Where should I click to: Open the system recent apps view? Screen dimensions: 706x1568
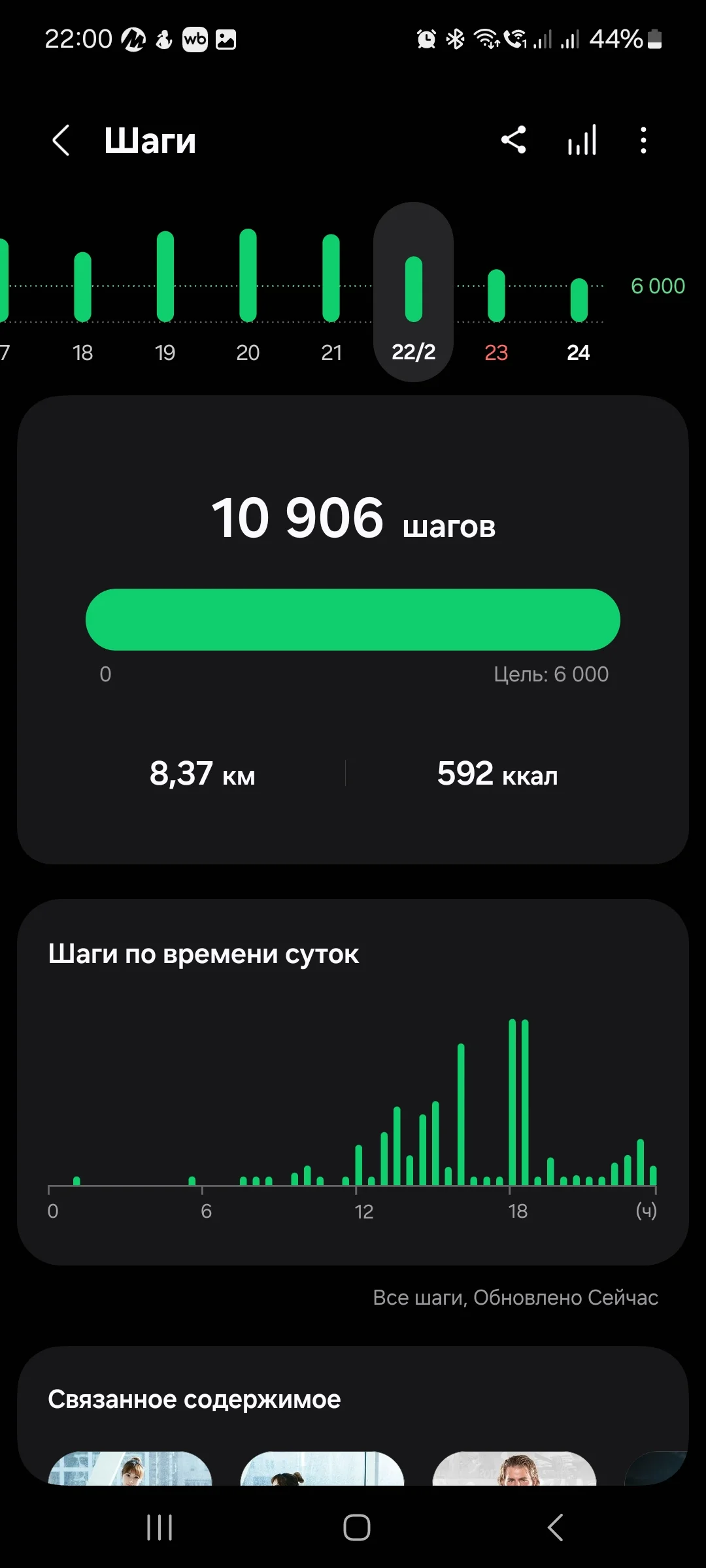click(160, 1527)
